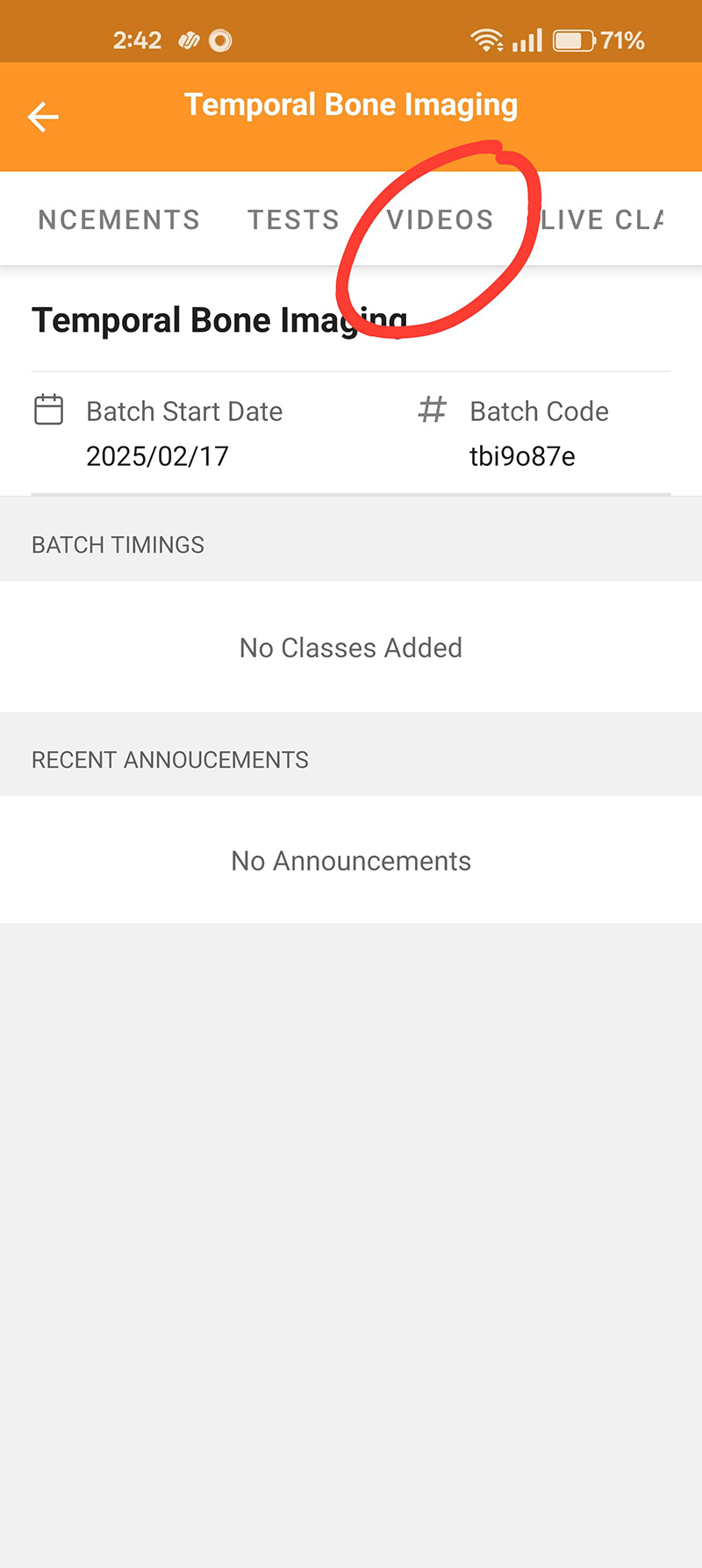Open the announcements tab labeled NCEMENTS
This screenshot has width=702, height=1568.
tap(118, 219)
